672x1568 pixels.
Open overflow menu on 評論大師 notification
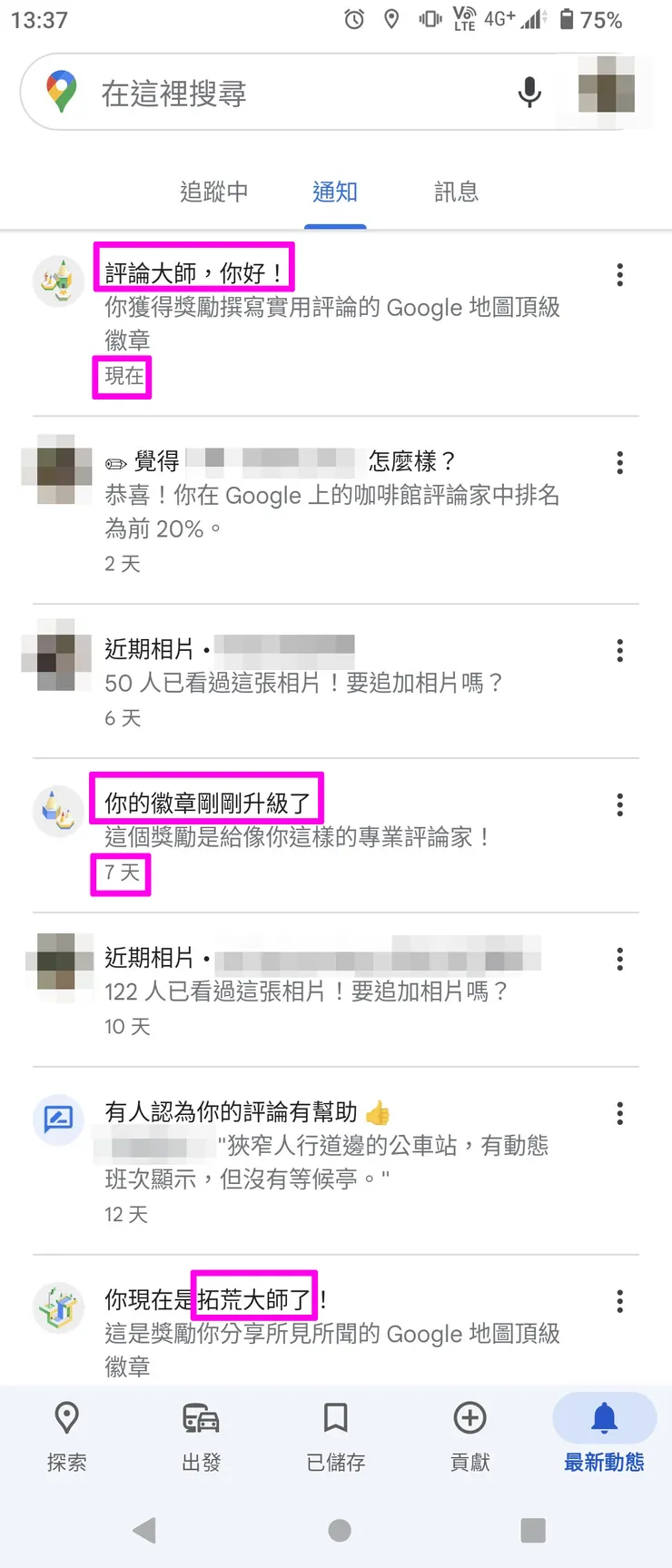point(619,275)
